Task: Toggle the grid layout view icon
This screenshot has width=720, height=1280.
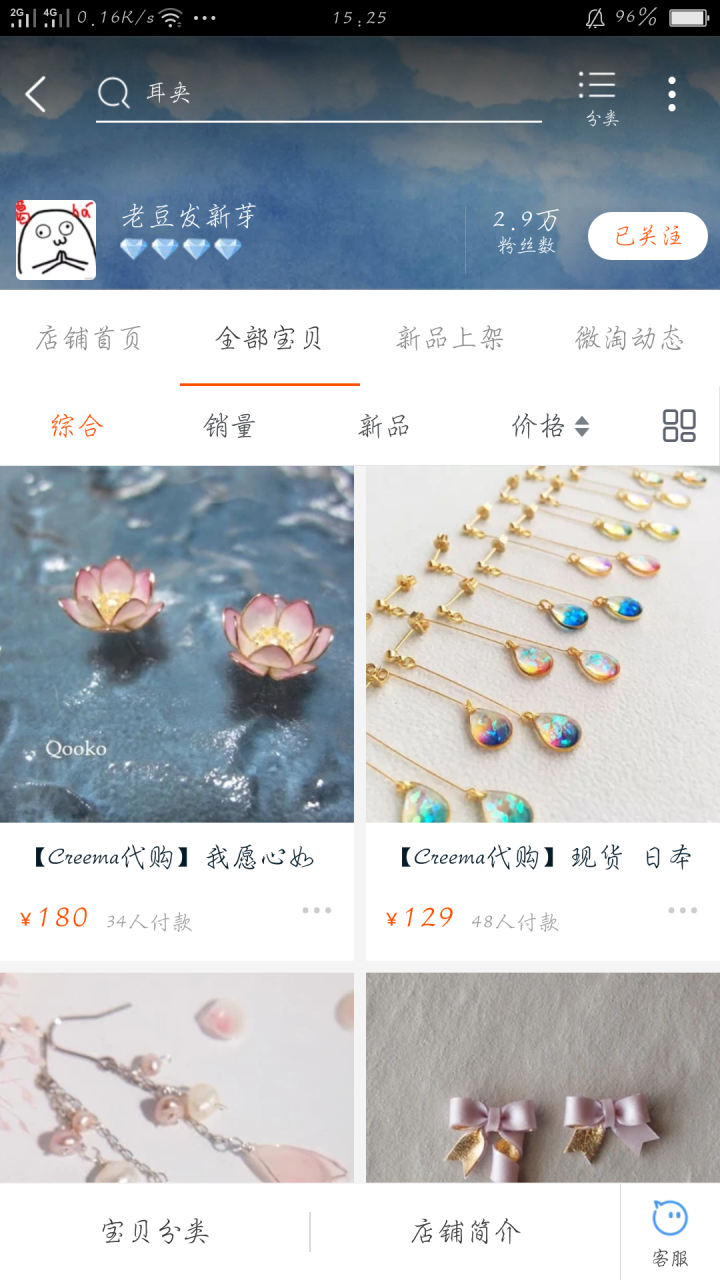Action: (x=679, y=426)
